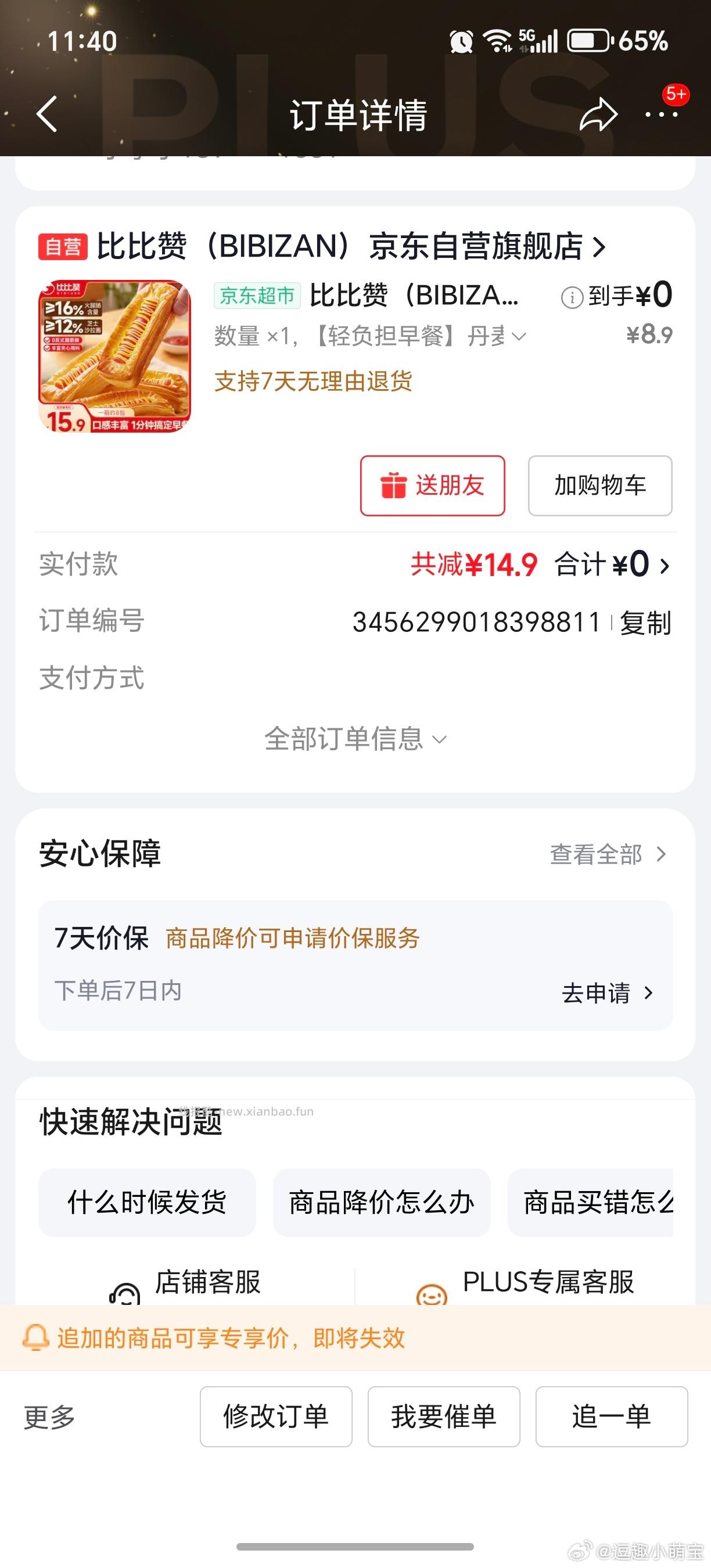Screen dimensions: 711x1568
Task: Tap the 京东超市 tag on the product
Action: pyautogui.click(x=257, y=294)
